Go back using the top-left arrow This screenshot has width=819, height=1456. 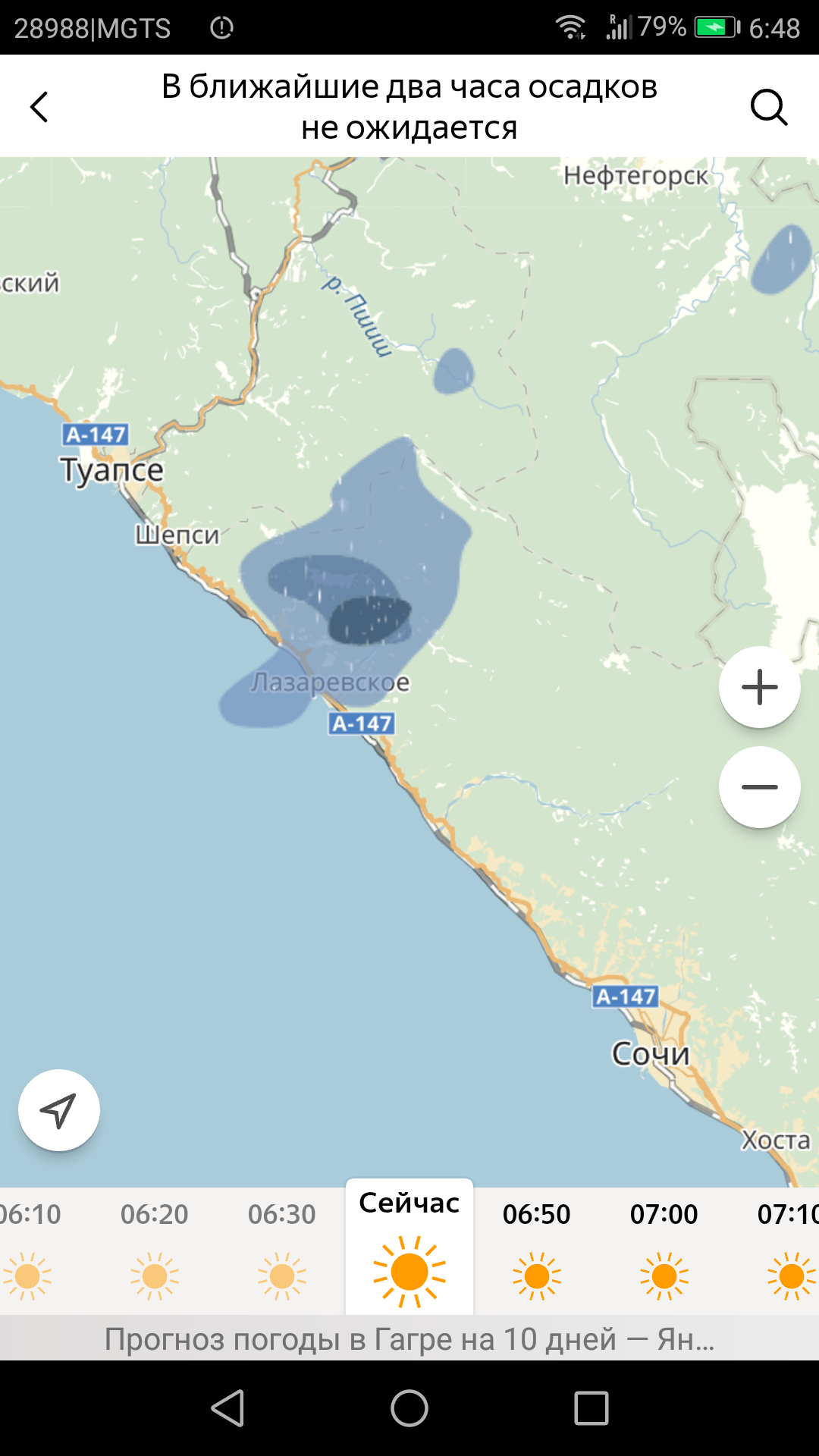click(x=39, y=107)
